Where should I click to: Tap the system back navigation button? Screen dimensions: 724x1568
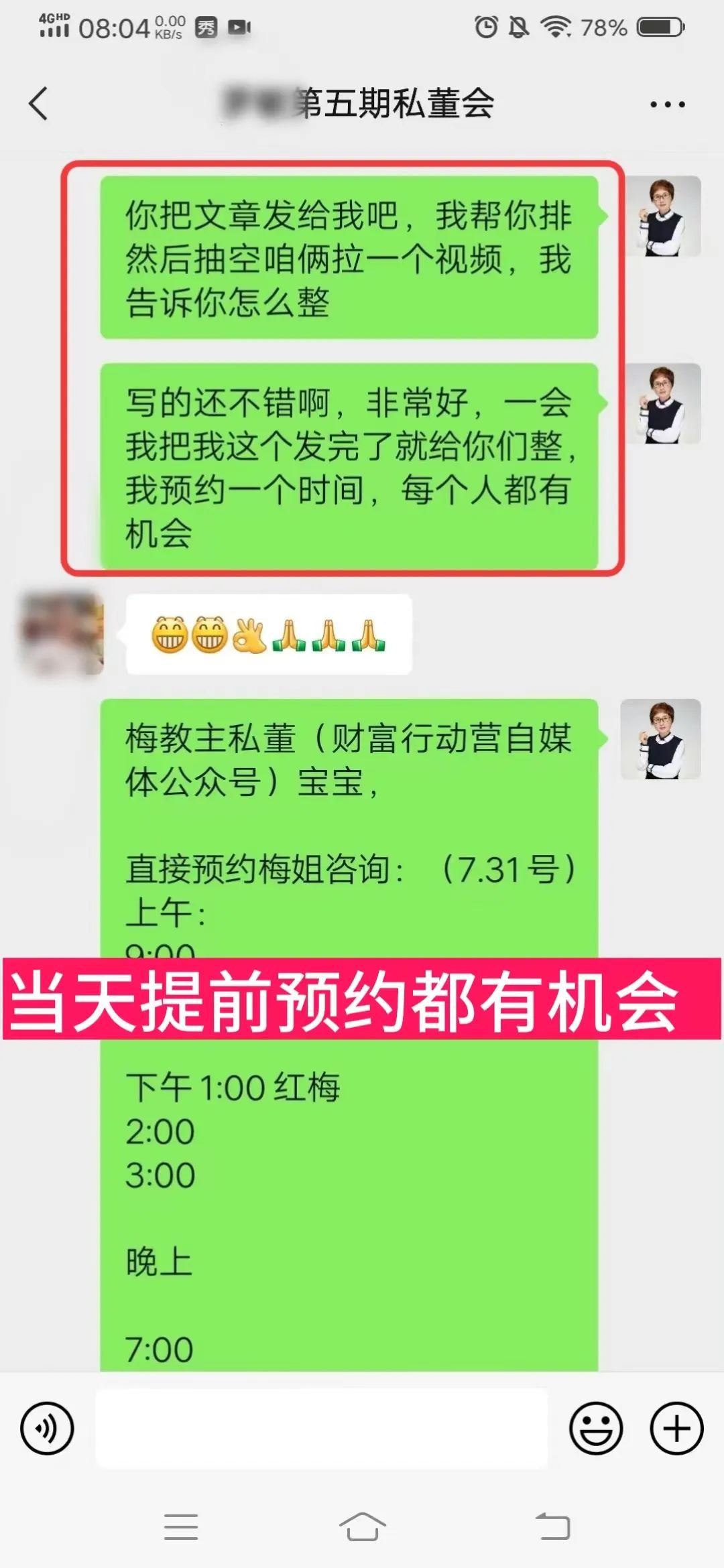(553, 1527)
